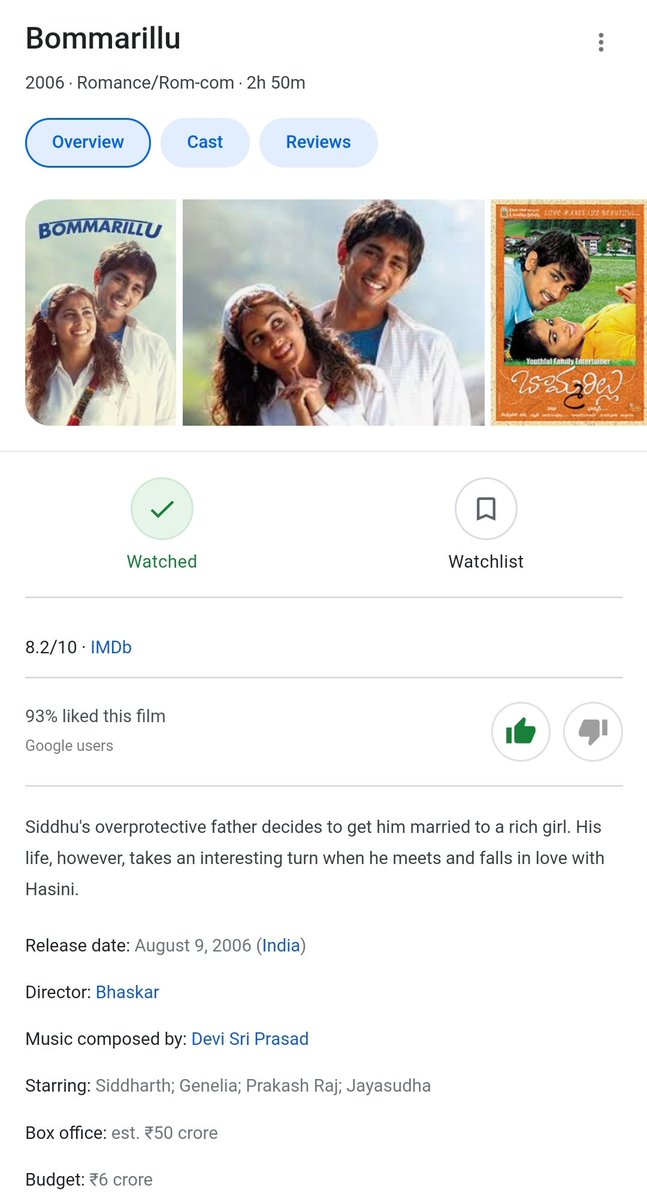Open the three-dot overflow menu
Image resolution: width=647 pixels, height=1200 pixels.
point(601,42)
